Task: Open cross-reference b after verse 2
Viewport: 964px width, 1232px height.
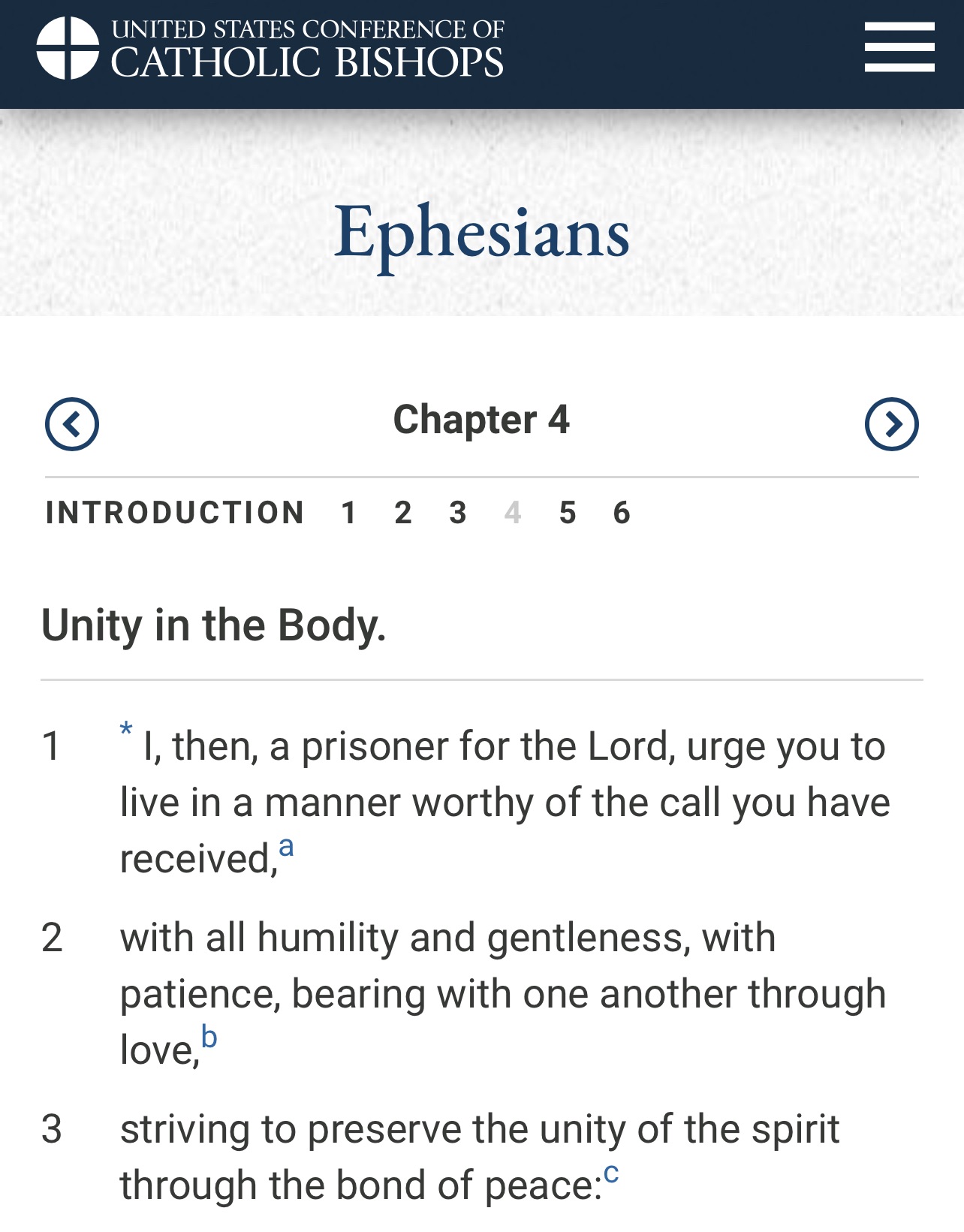Action: [209, 1038]
